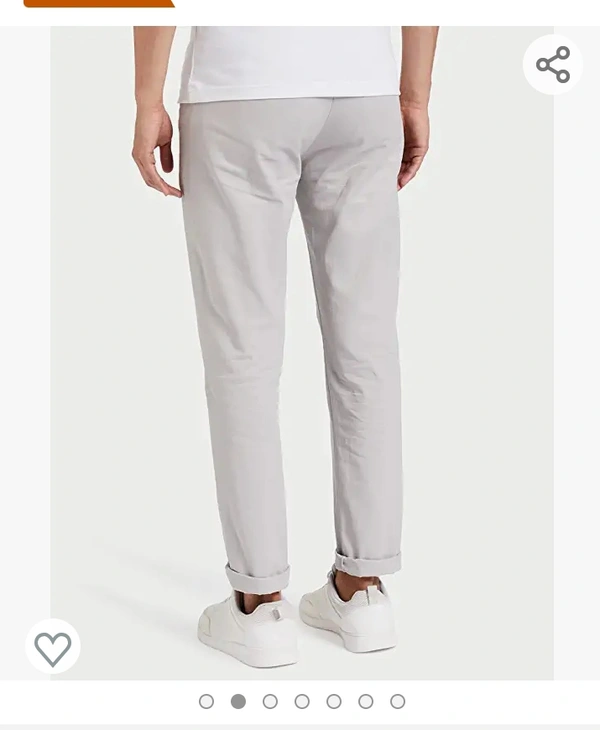Jump to the last image dot
Image resolution: width=600 pixels, height=730 pixels.
(x=397, y=701)
